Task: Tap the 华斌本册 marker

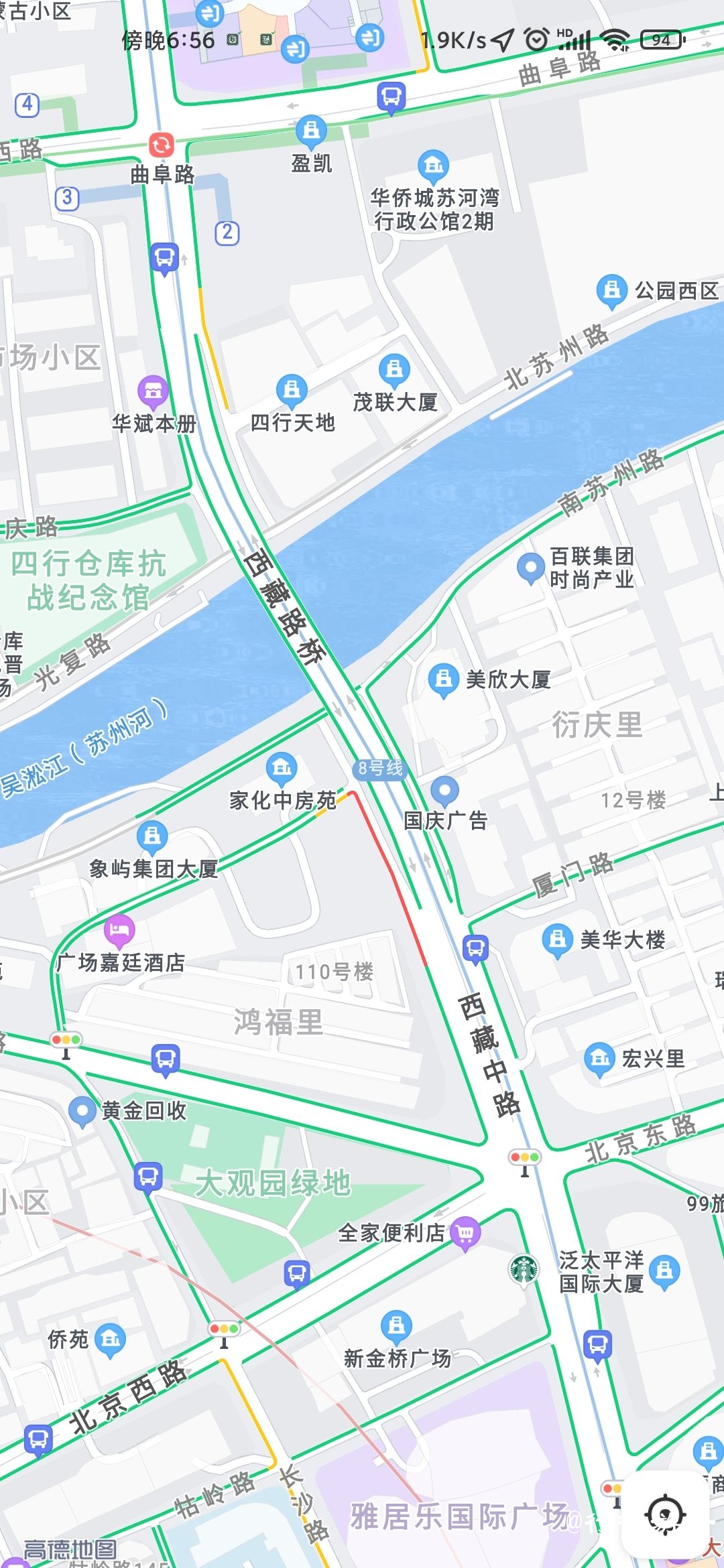Action: (x=153, y=392)
